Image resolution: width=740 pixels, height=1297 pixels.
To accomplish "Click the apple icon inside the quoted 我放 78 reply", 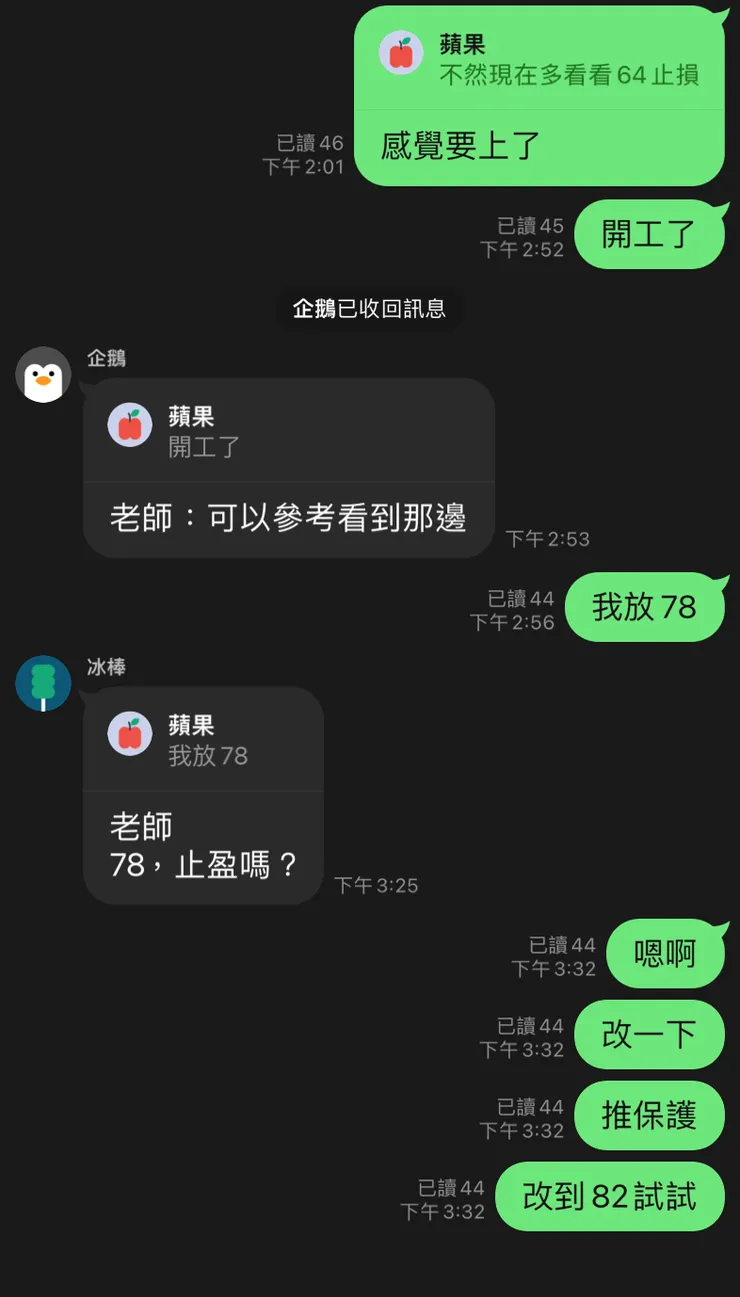I will click(129, 733).
